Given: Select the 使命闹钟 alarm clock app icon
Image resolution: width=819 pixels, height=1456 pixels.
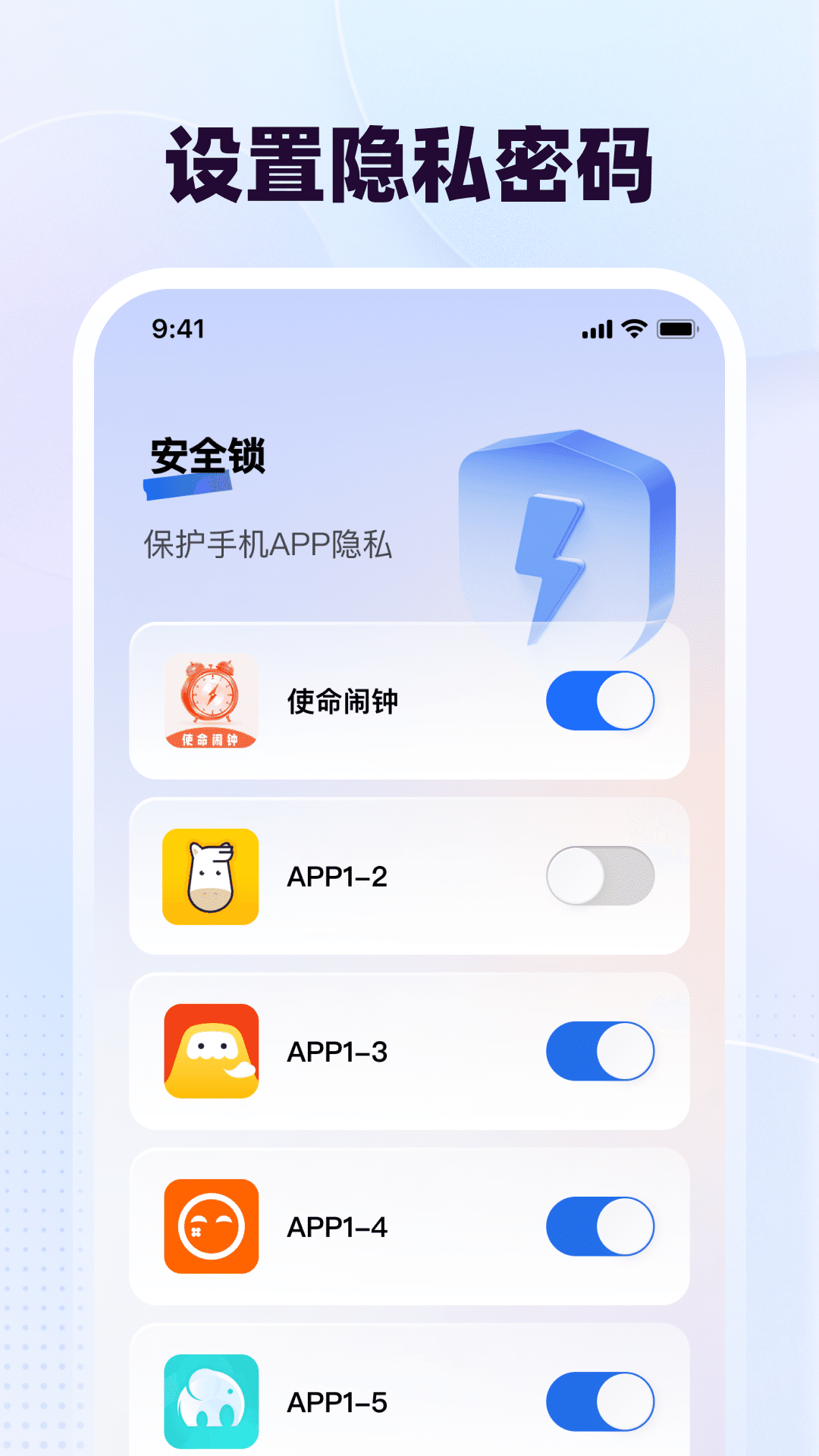Looking at the screenshot, I should point(210,701).
